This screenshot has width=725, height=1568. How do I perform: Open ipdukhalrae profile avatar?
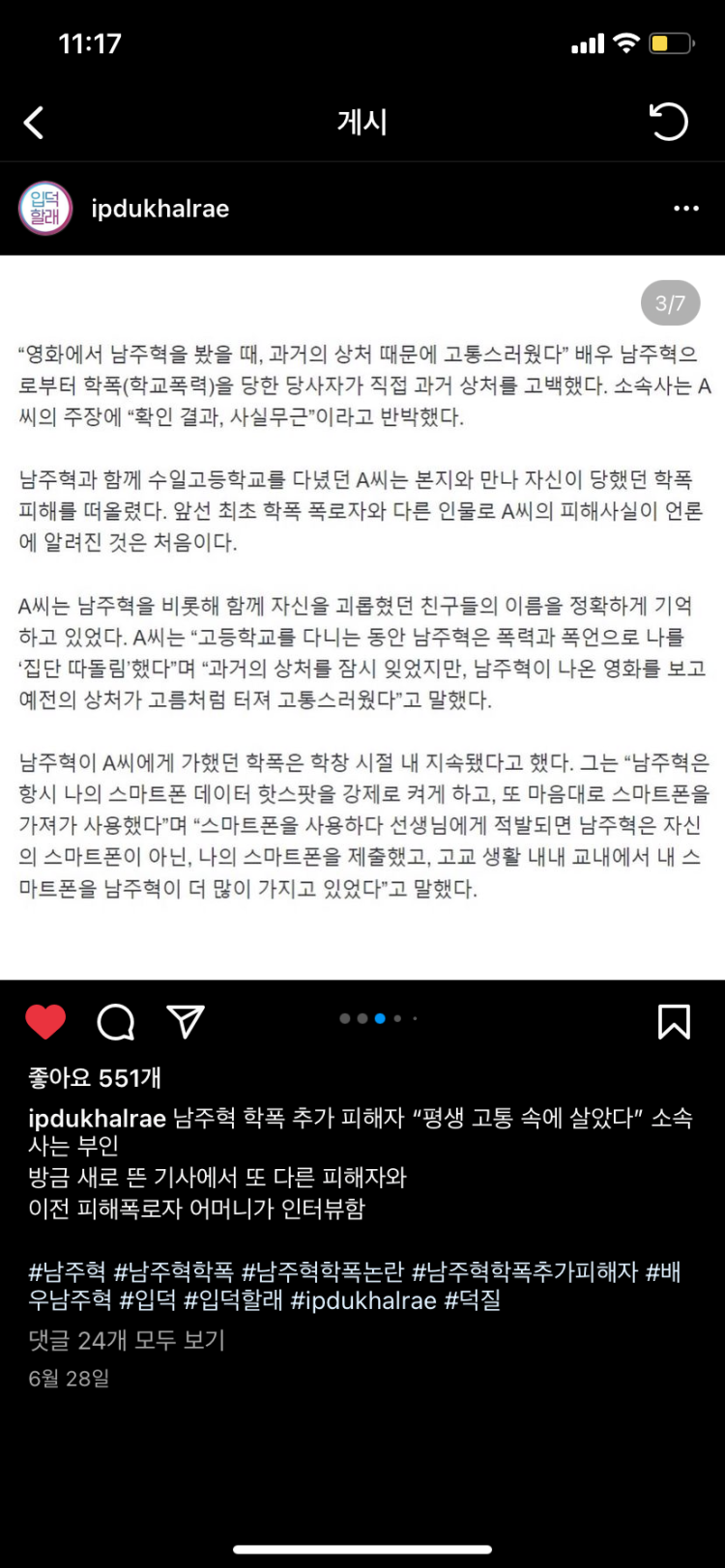click(45, 209)
